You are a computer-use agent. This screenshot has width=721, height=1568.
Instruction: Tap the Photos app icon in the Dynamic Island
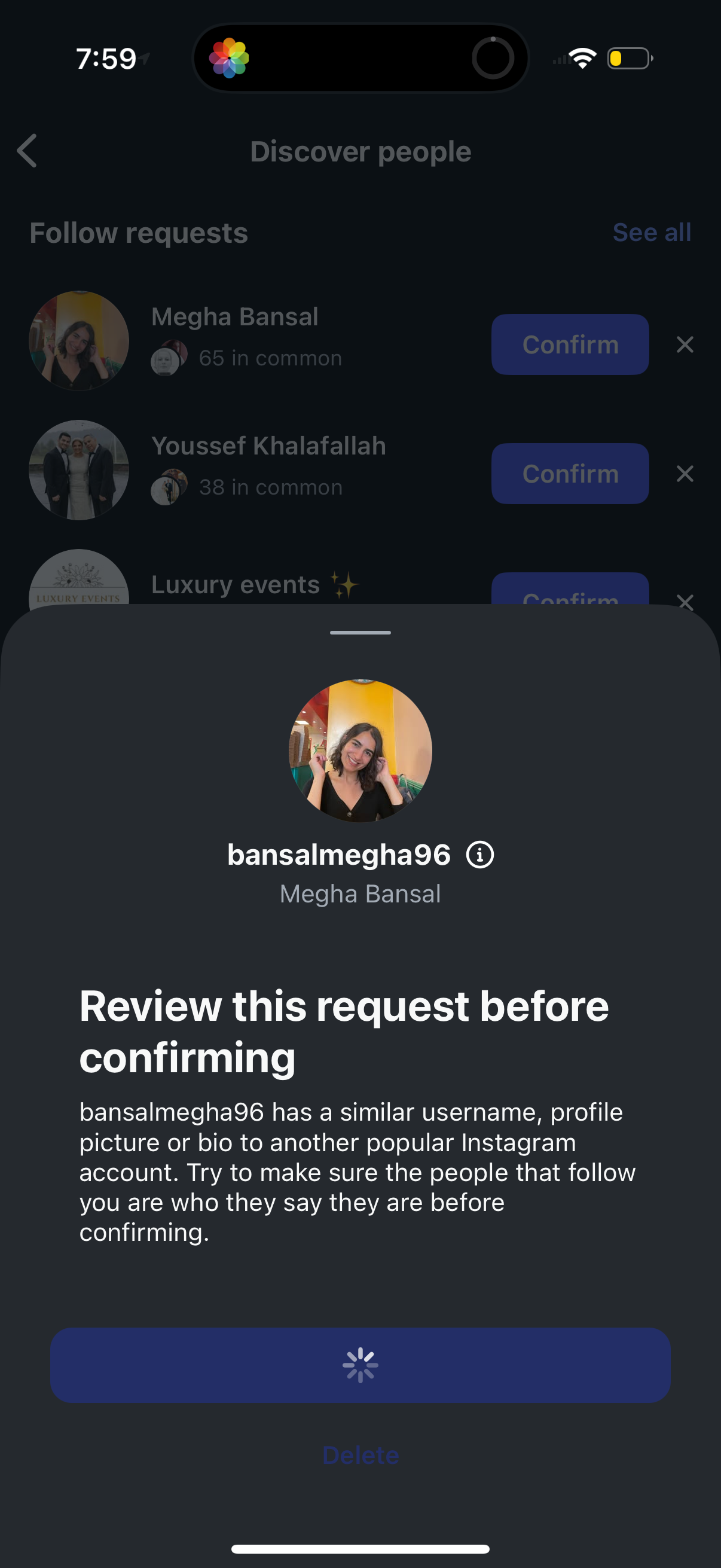(230, 58)
